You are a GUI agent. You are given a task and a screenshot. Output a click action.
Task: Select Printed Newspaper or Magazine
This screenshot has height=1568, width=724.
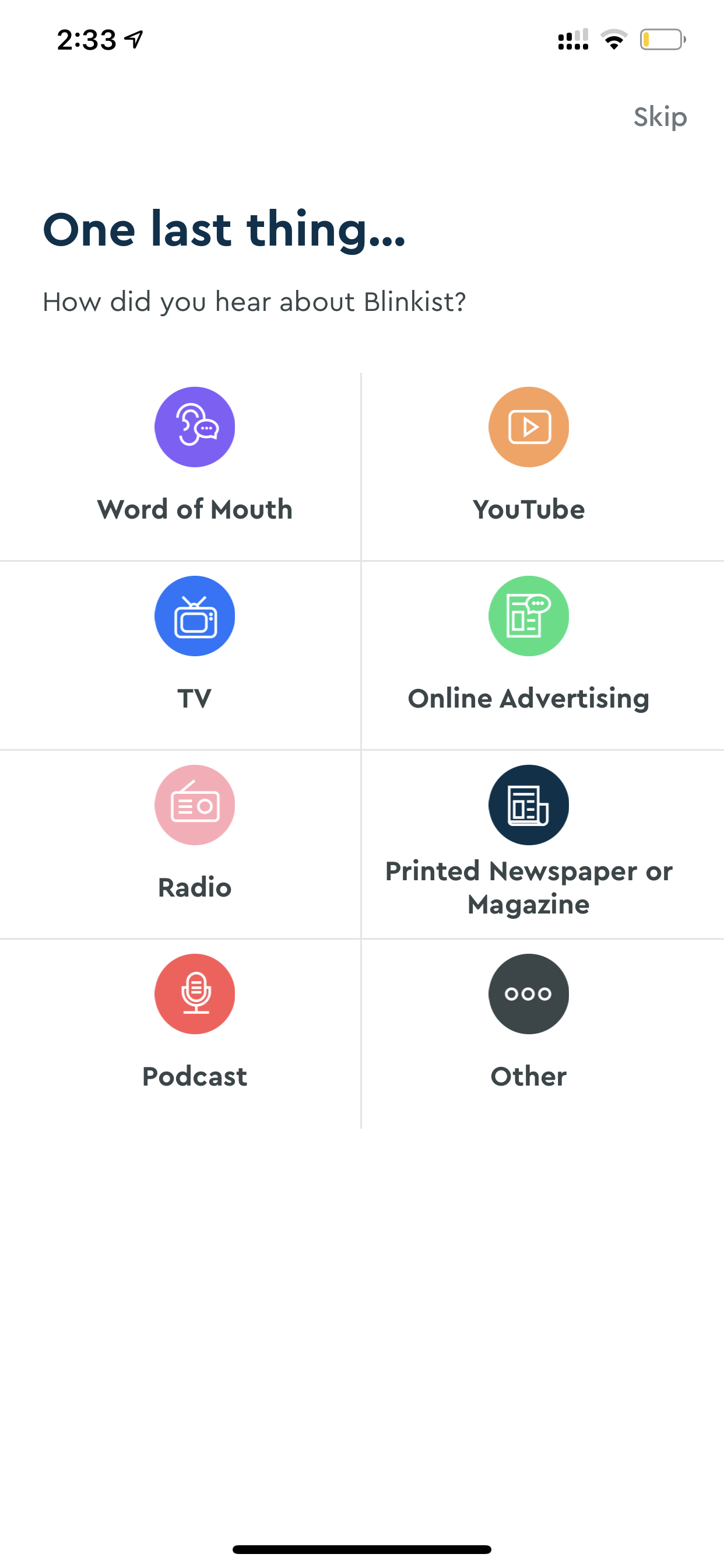point(543,844)
